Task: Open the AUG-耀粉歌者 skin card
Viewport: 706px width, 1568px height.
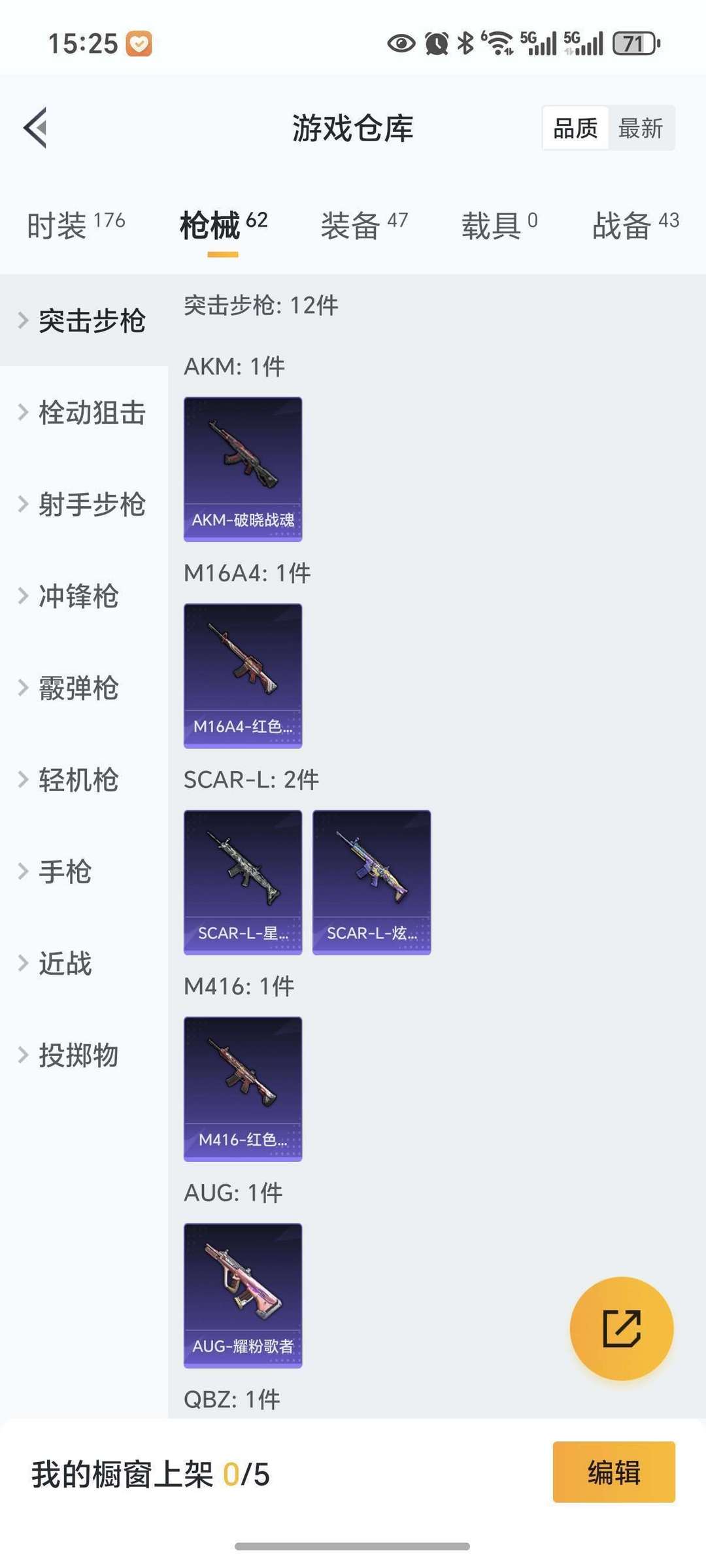Action: click(243, 1296)
